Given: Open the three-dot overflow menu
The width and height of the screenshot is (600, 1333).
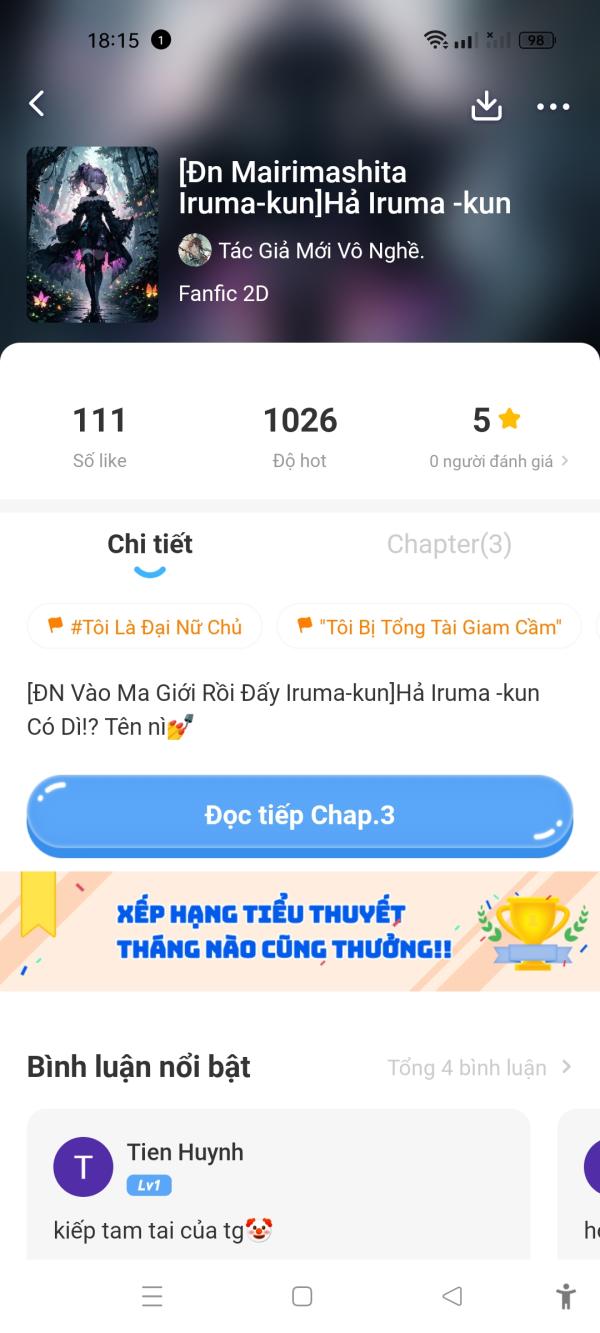Looking at the screenshot, I should [x=552, y=106].
